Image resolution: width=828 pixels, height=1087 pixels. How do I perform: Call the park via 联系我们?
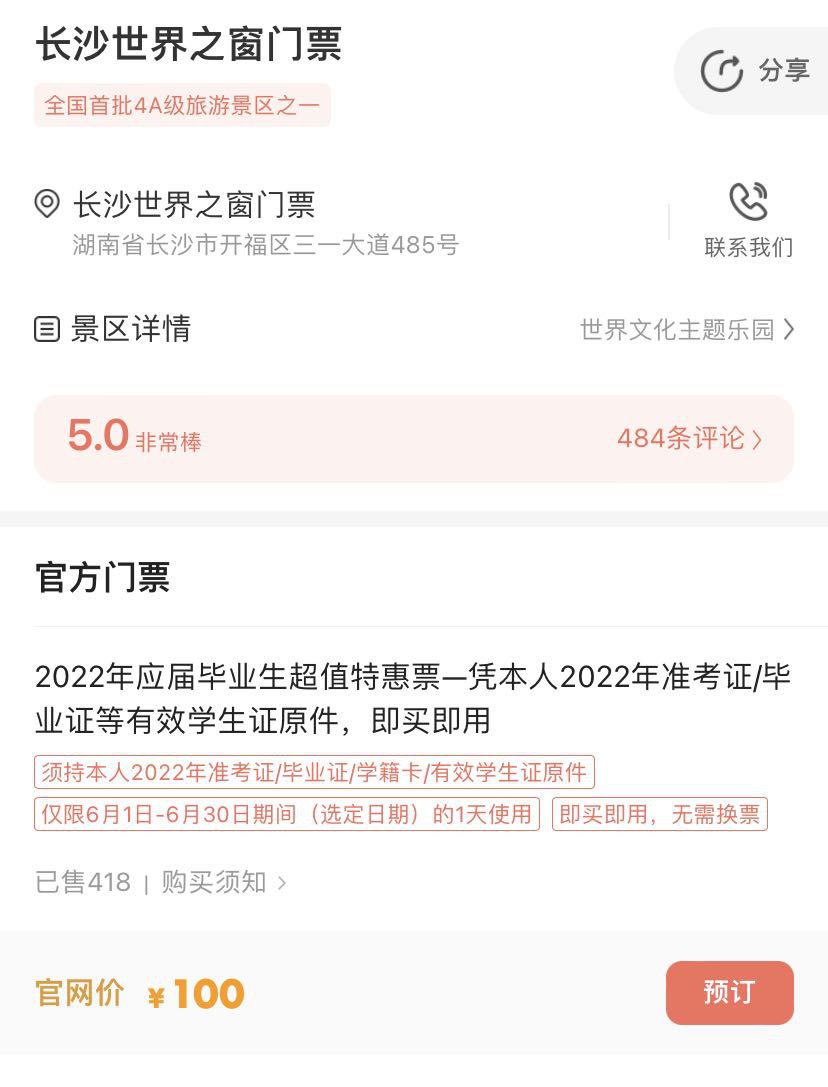point(748,220)
